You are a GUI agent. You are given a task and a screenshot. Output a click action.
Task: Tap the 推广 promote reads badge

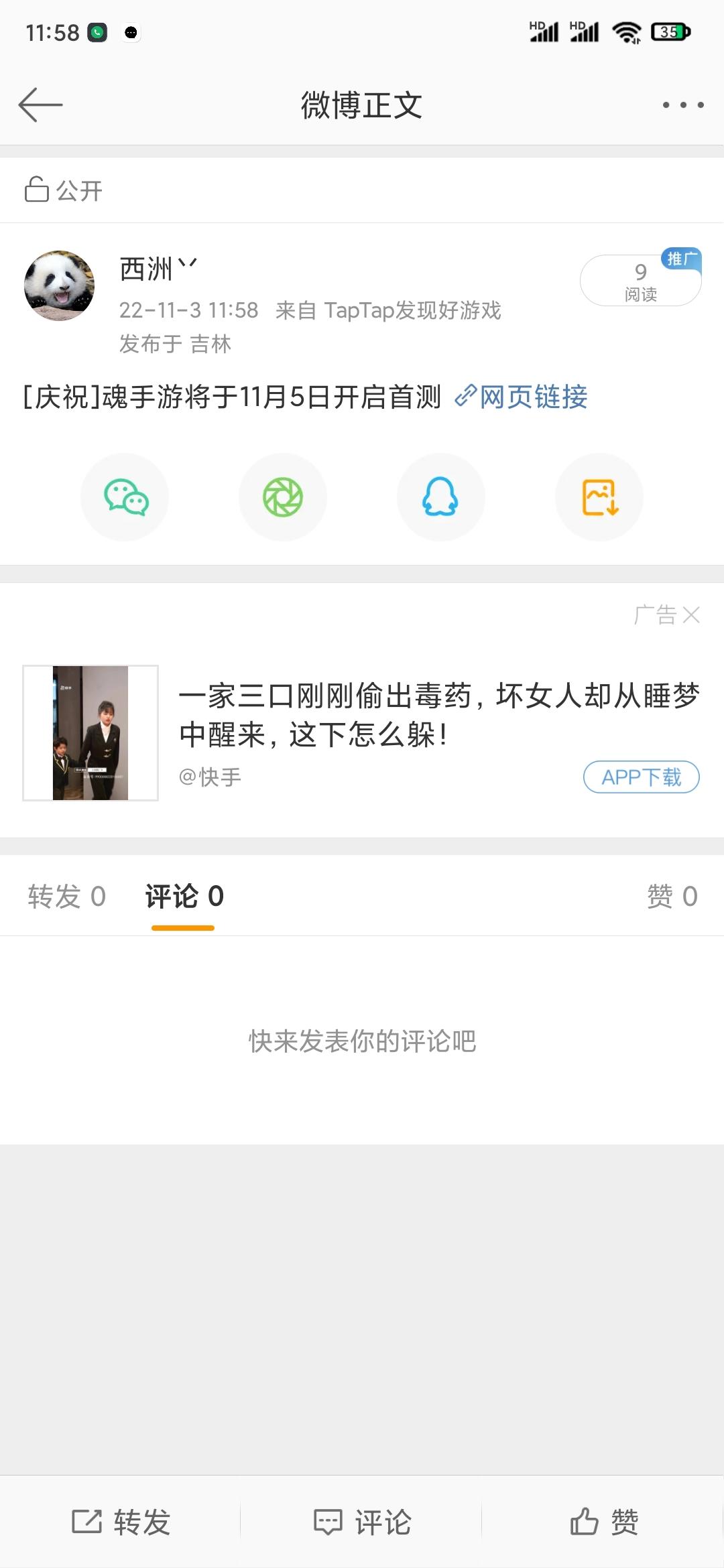(x=641, y=279)
